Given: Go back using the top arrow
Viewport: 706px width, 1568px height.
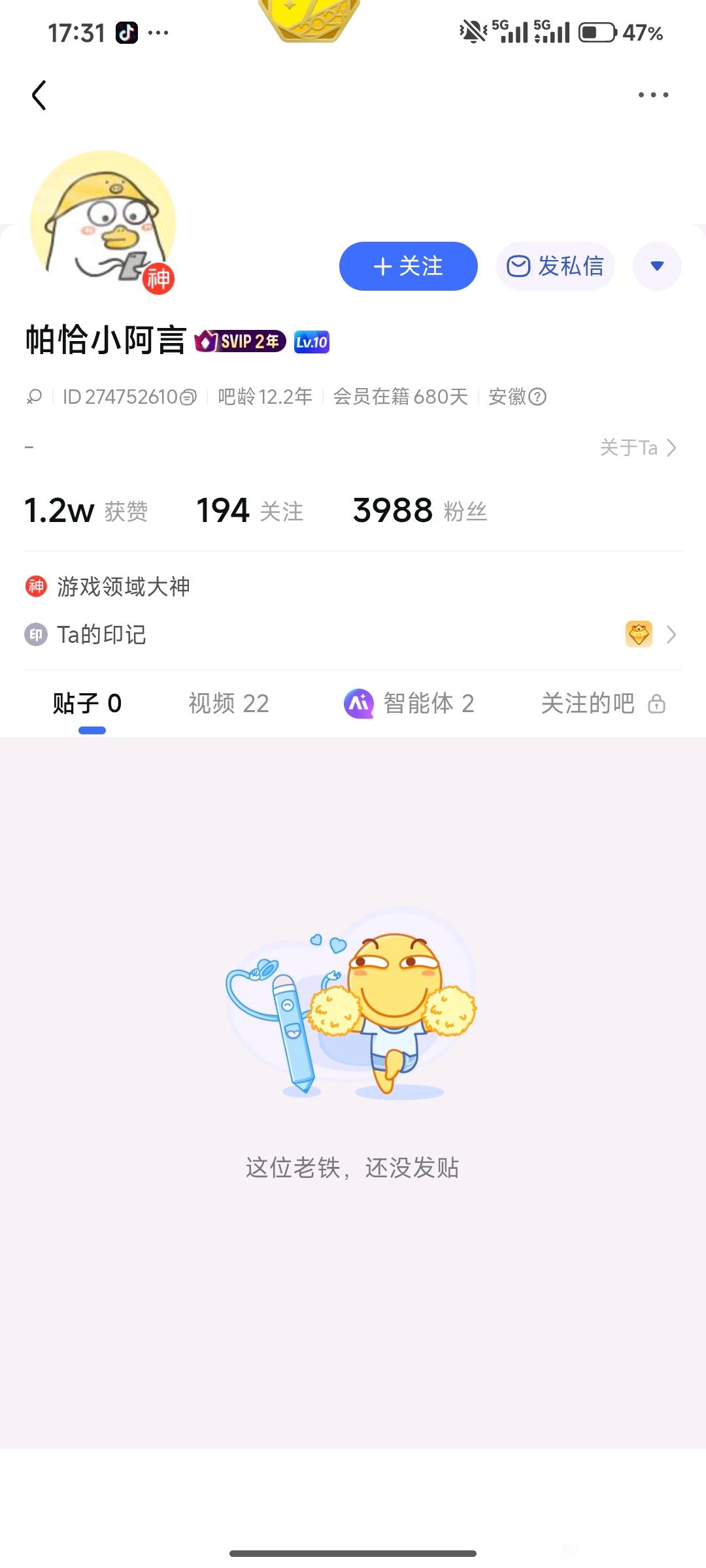Looking at the screenshot, I should [39, 95].
